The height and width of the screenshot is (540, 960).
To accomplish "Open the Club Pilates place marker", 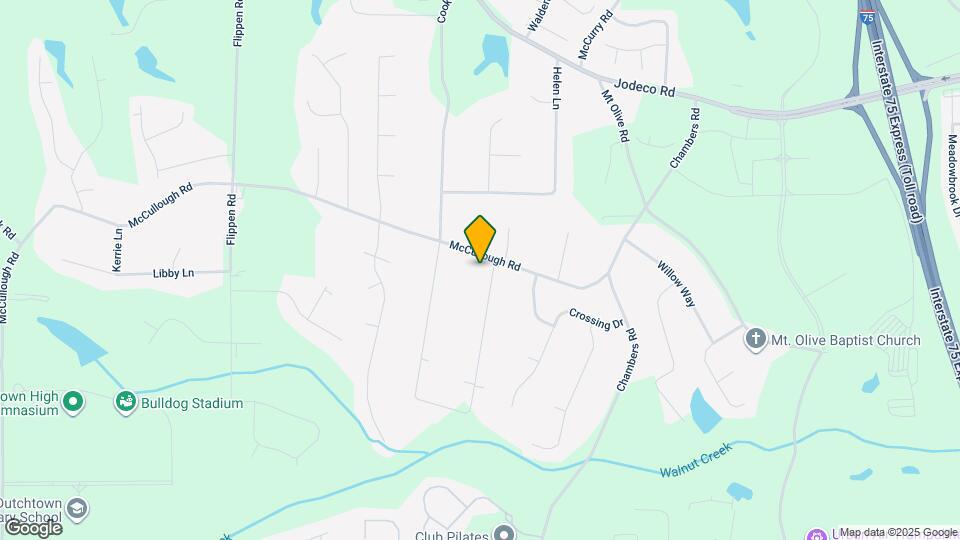I will [506, 532].
